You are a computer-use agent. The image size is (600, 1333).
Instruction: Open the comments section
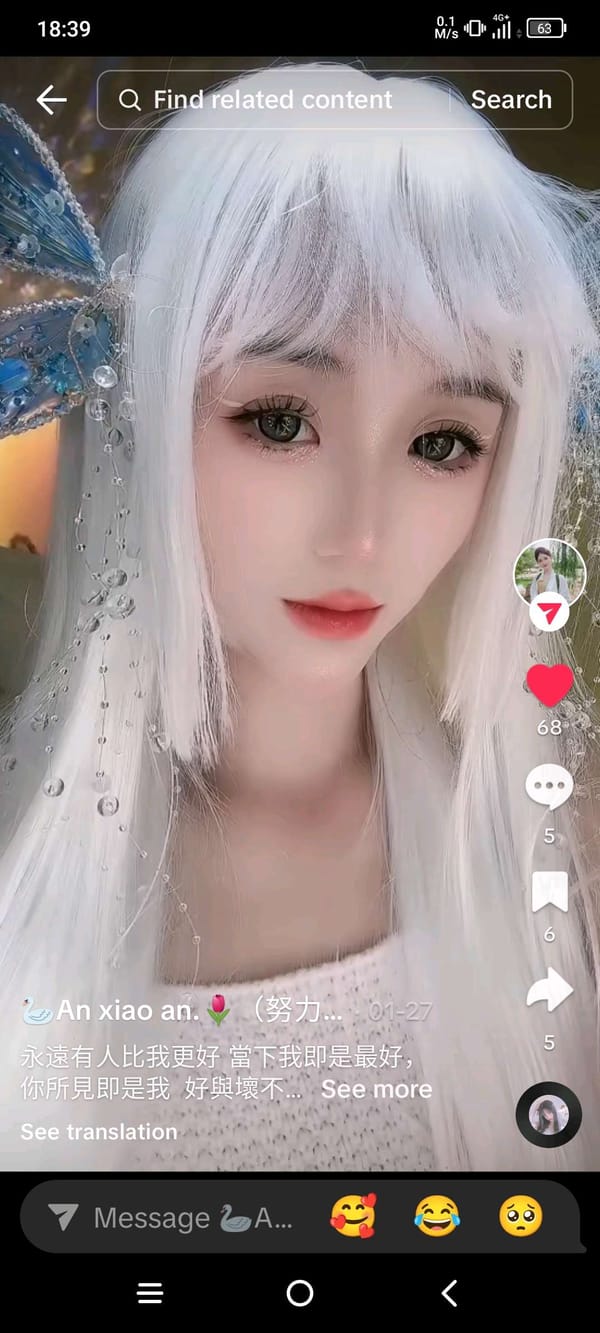point(549,788)
